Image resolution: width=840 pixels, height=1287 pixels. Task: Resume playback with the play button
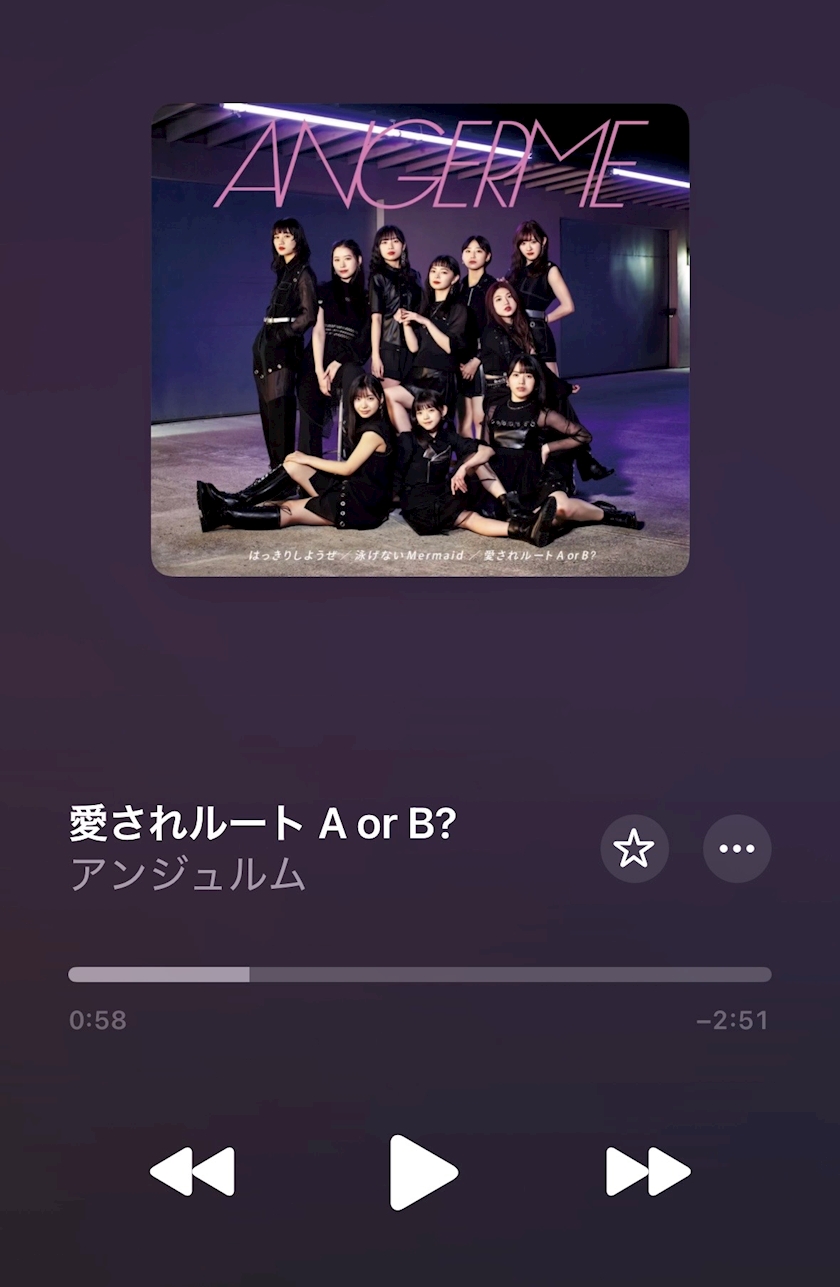[423, 1172]
